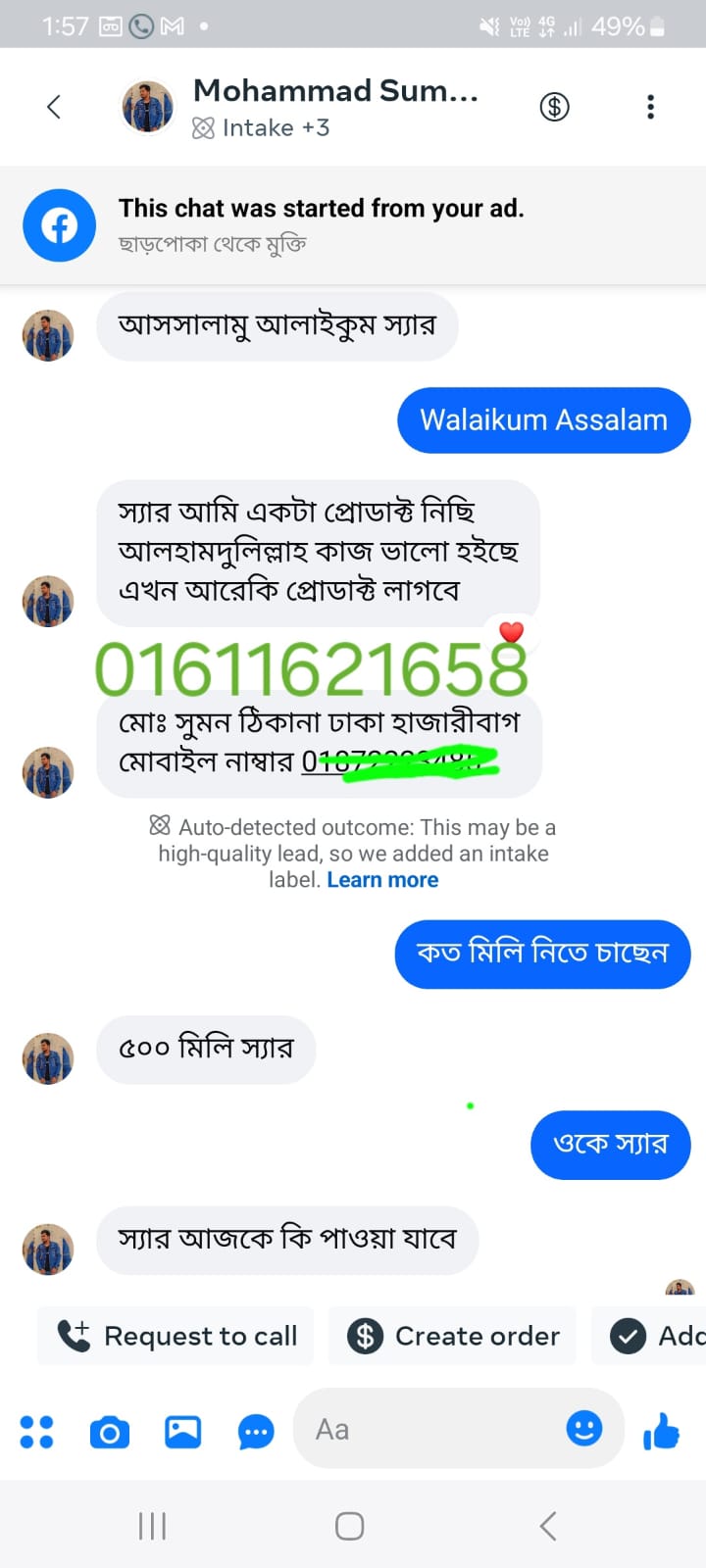This screenshot has width=706, height=1568.
Task: Open the emoji picker in message bar
Action: [x=584, y=1429]
